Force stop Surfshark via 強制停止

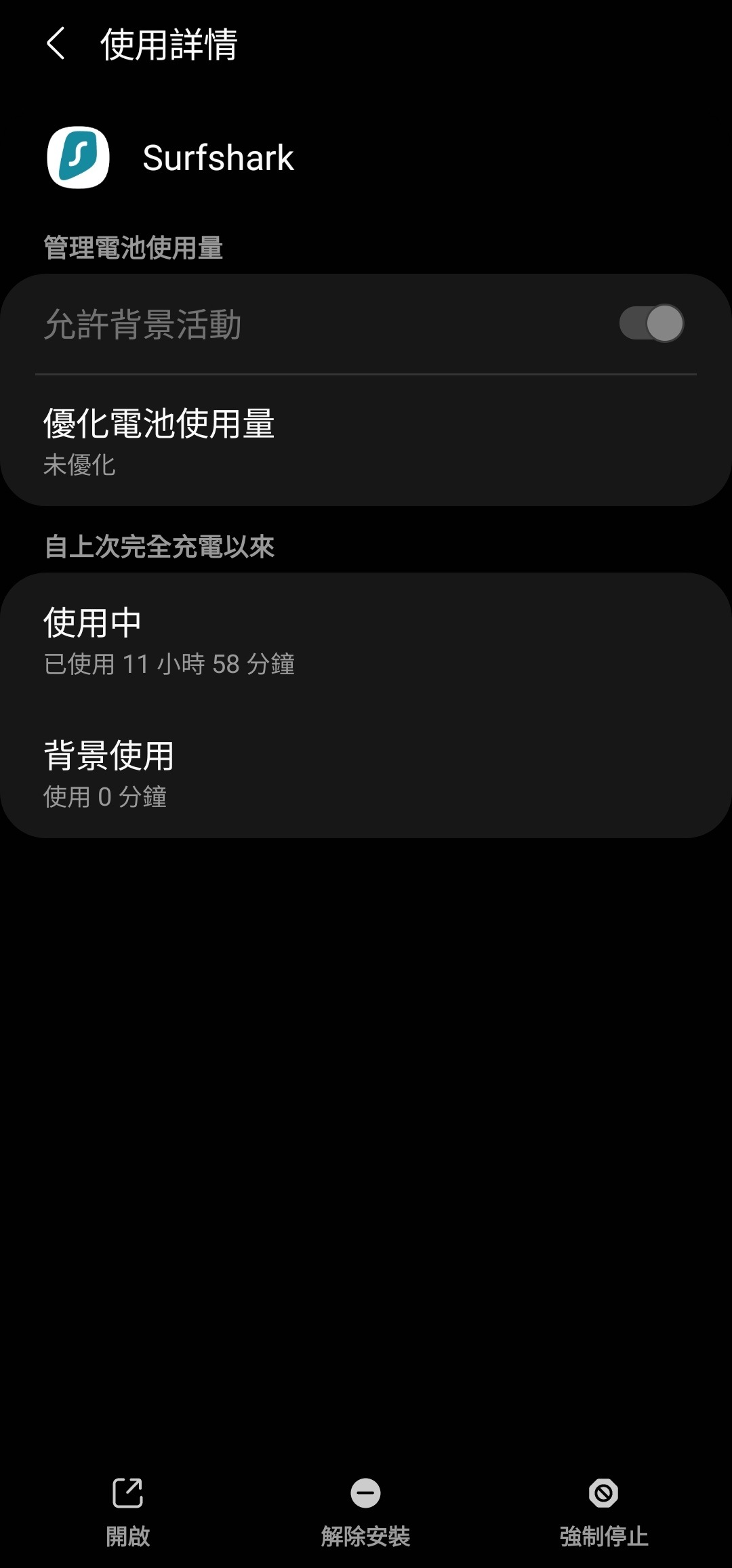coord(604,1512)
